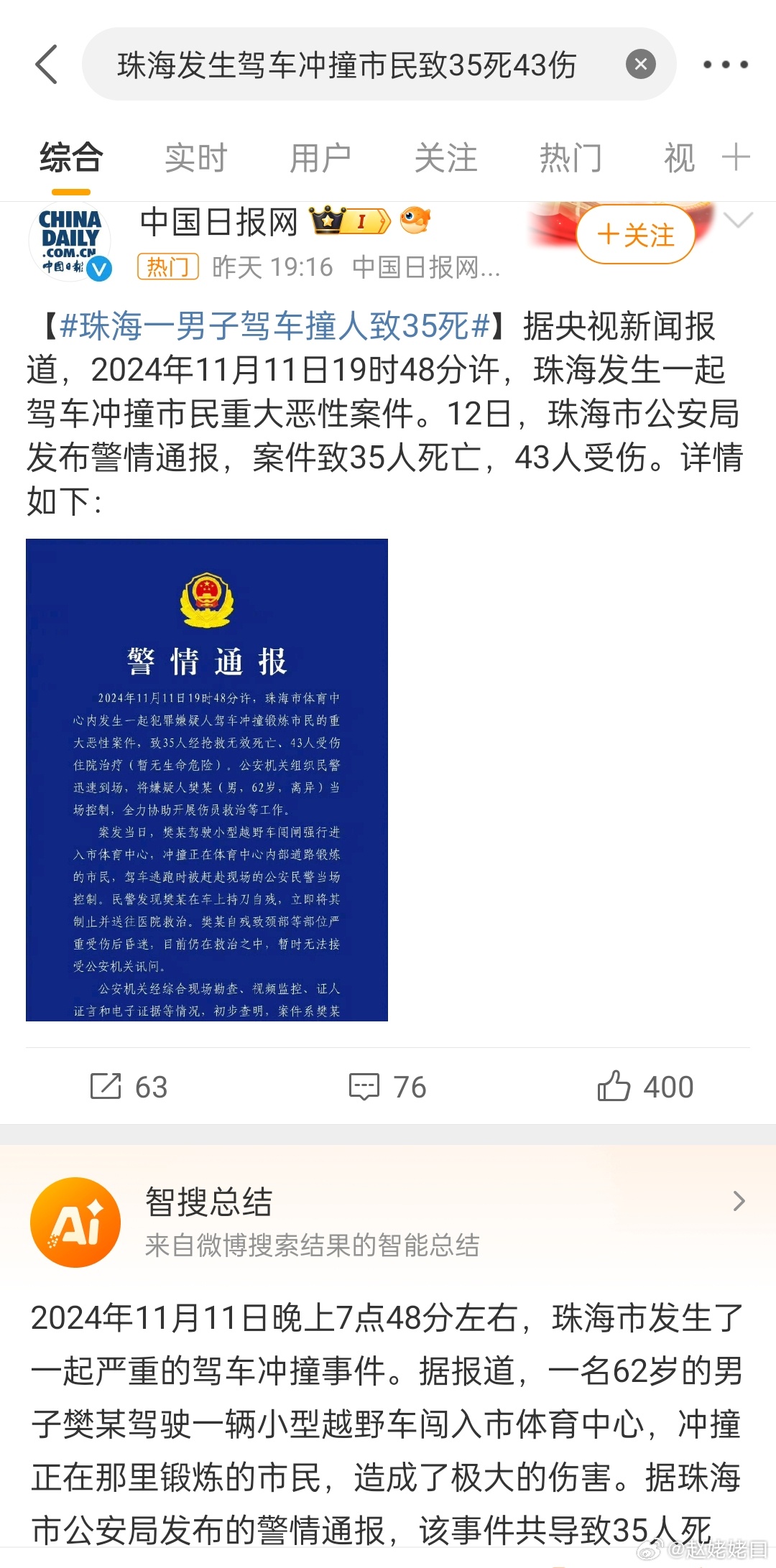Repost the 中国日报网 post
Image resolution: width=776 pixels, height=1568 pixels.
tap(129, 1087)
